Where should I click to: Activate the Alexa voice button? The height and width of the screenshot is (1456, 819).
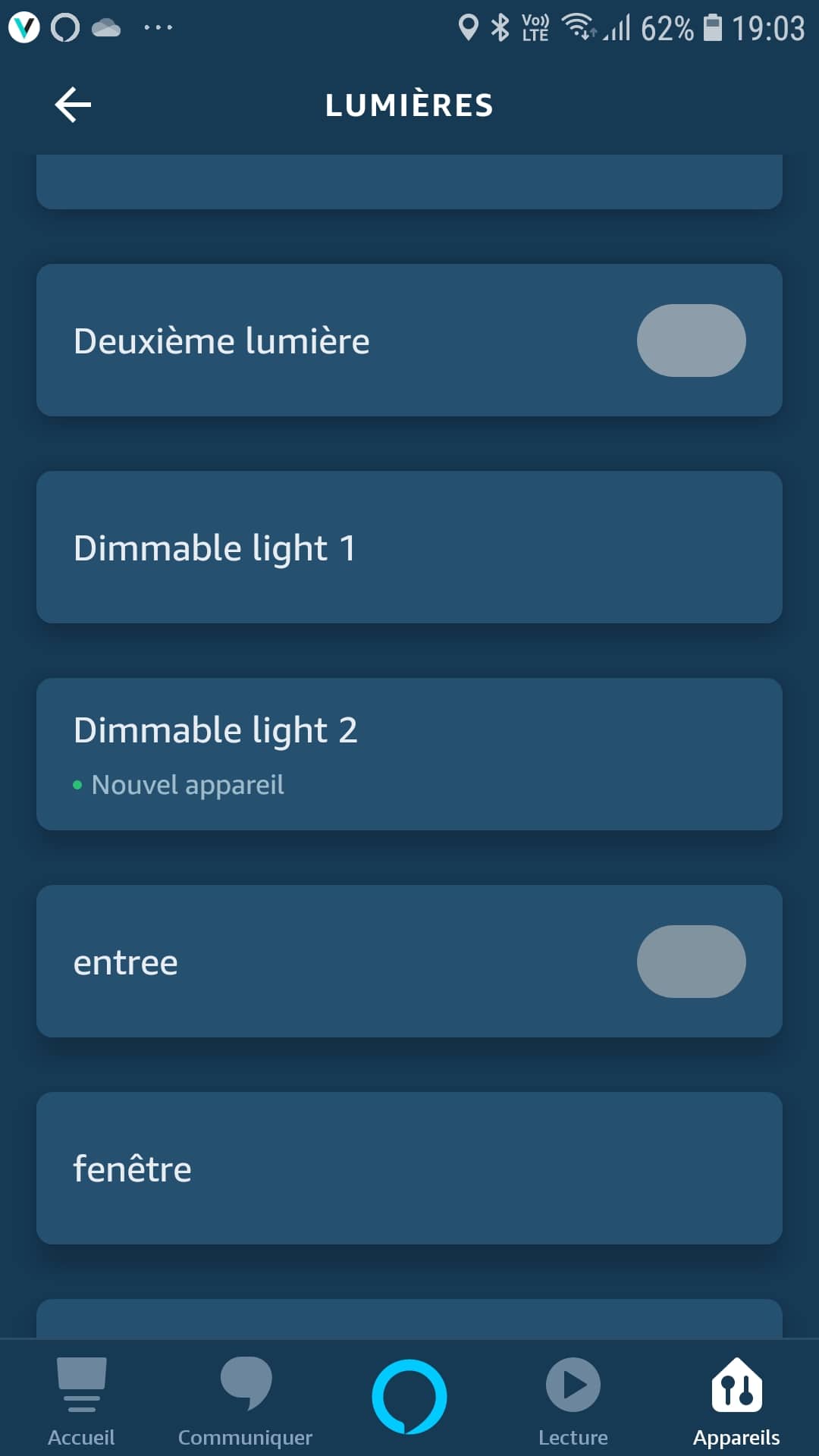tap(409, 1397)
